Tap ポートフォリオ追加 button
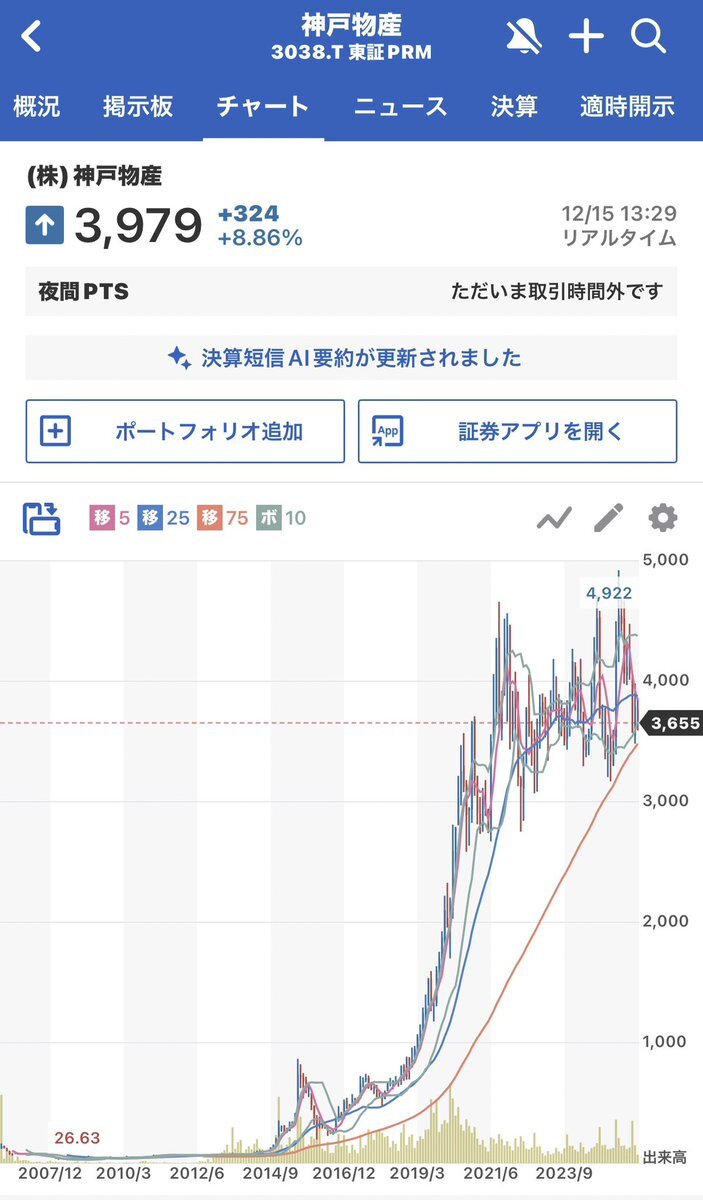703x1200 pixels. point(185,432)
